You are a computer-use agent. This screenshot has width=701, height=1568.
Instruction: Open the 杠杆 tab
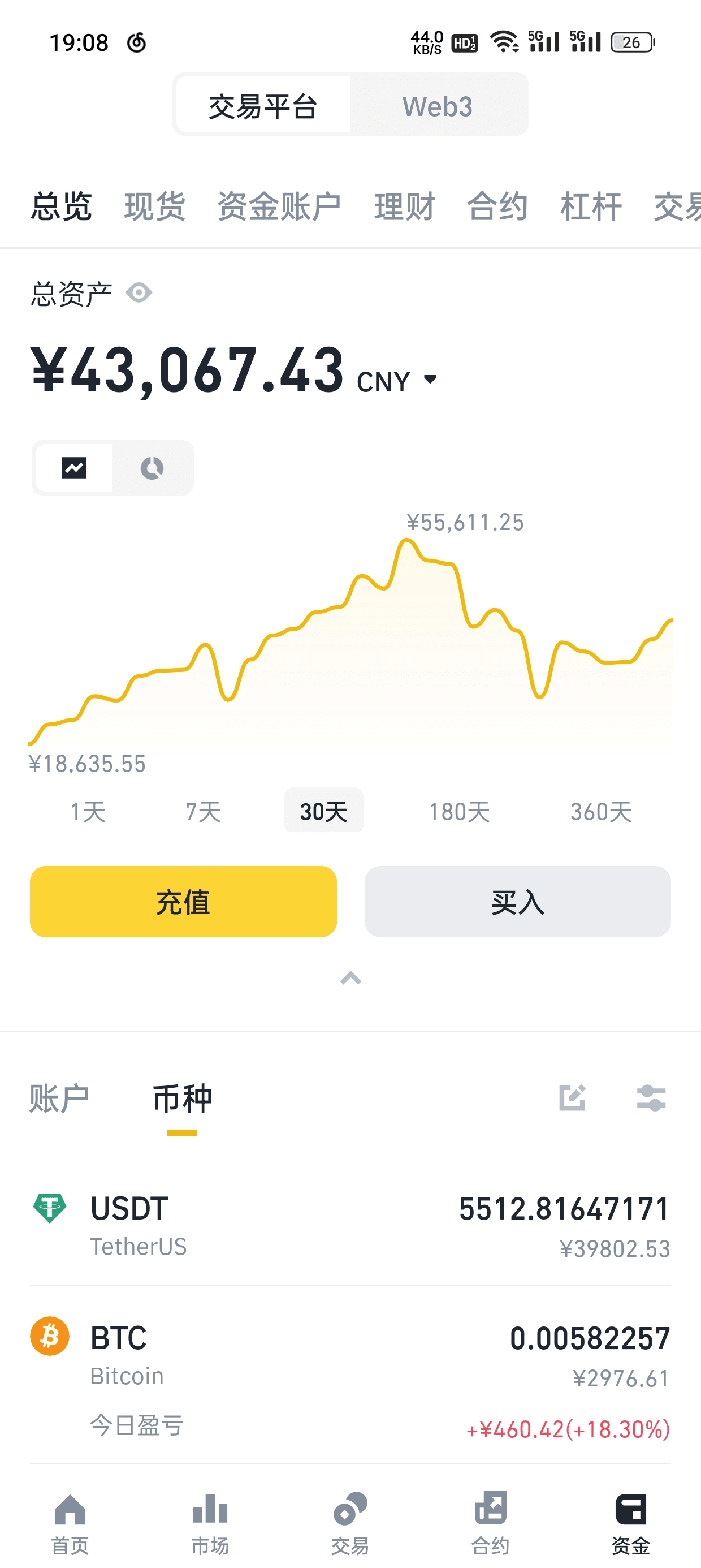pyautogui.click(x=590, y=206)
